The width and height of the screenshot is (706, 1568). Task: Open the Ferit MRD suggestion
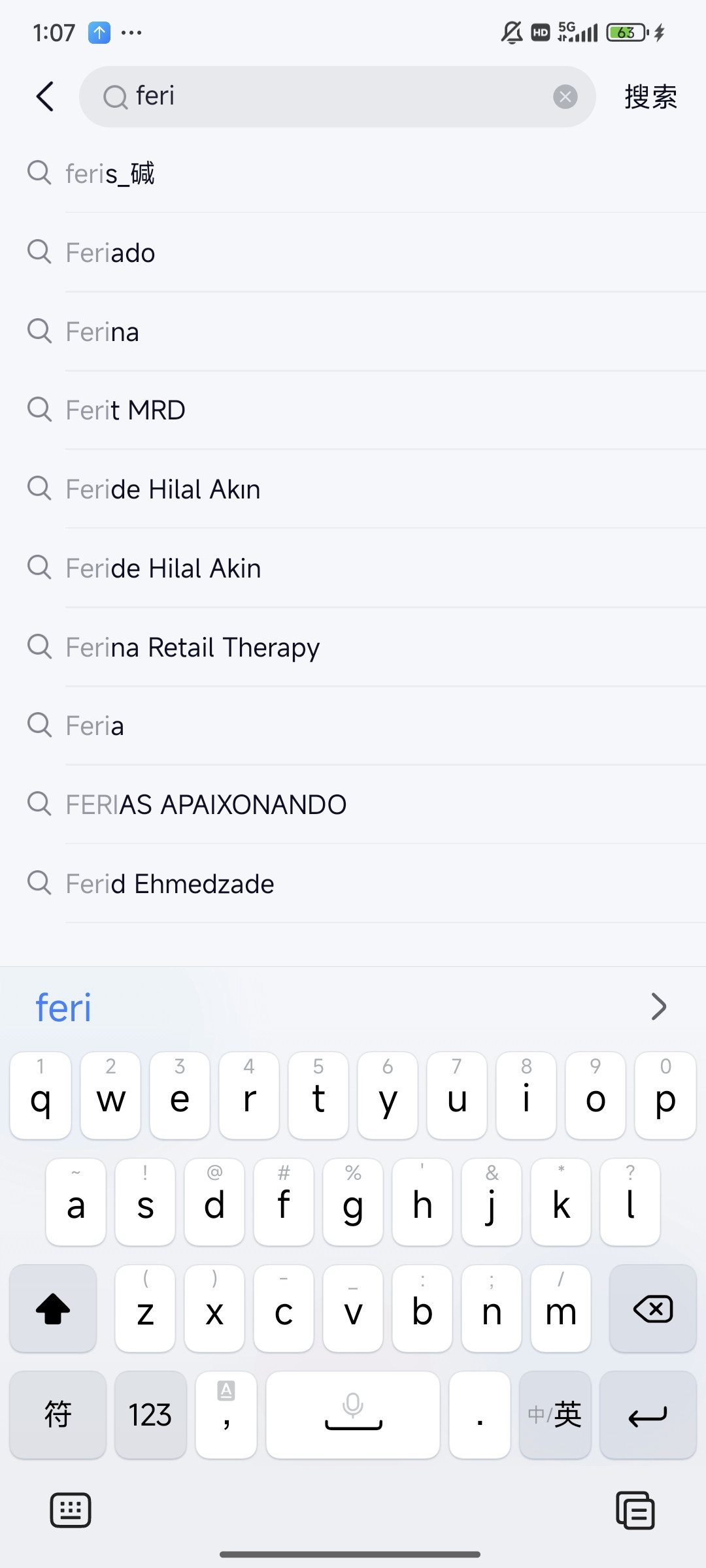(x=126, y=410)
